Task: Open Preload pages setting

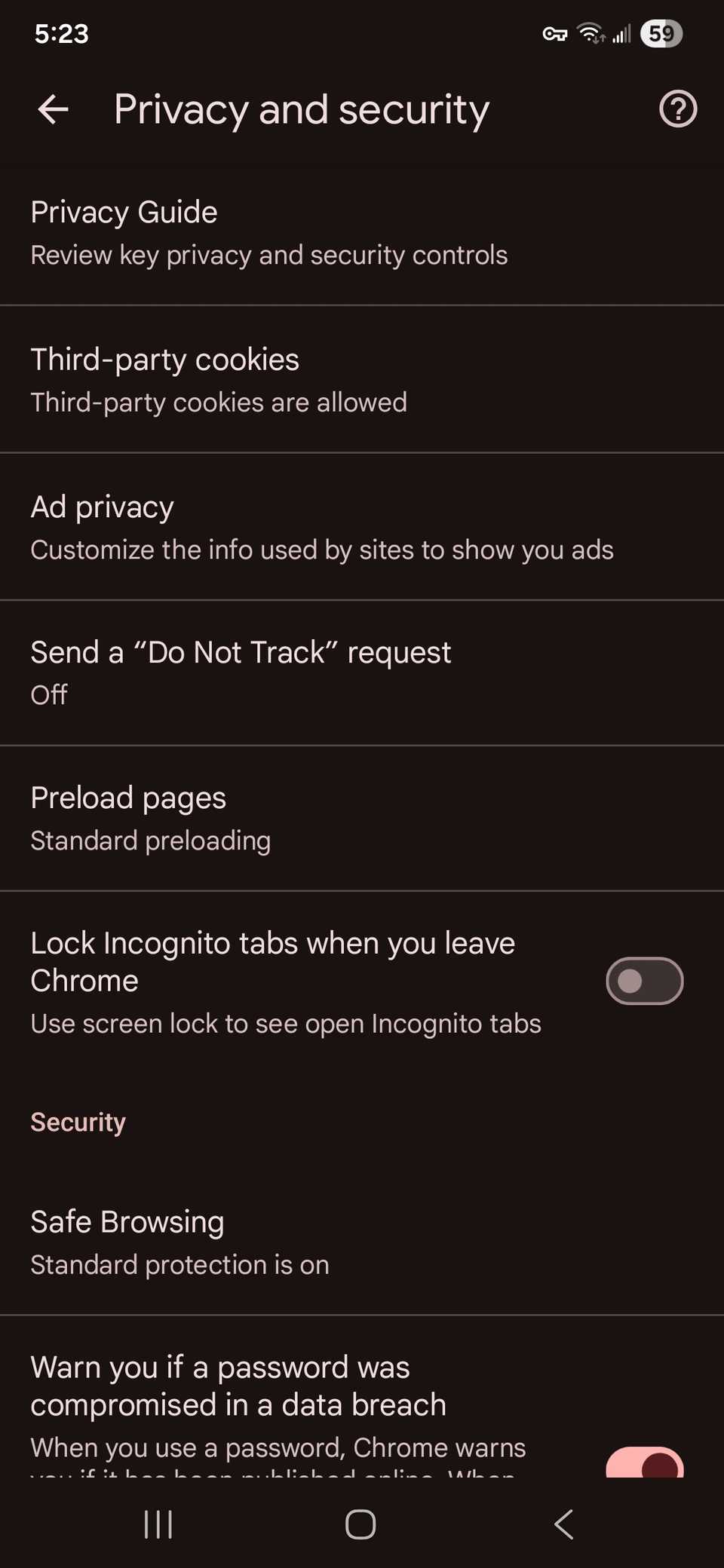Action: [302, 818]
